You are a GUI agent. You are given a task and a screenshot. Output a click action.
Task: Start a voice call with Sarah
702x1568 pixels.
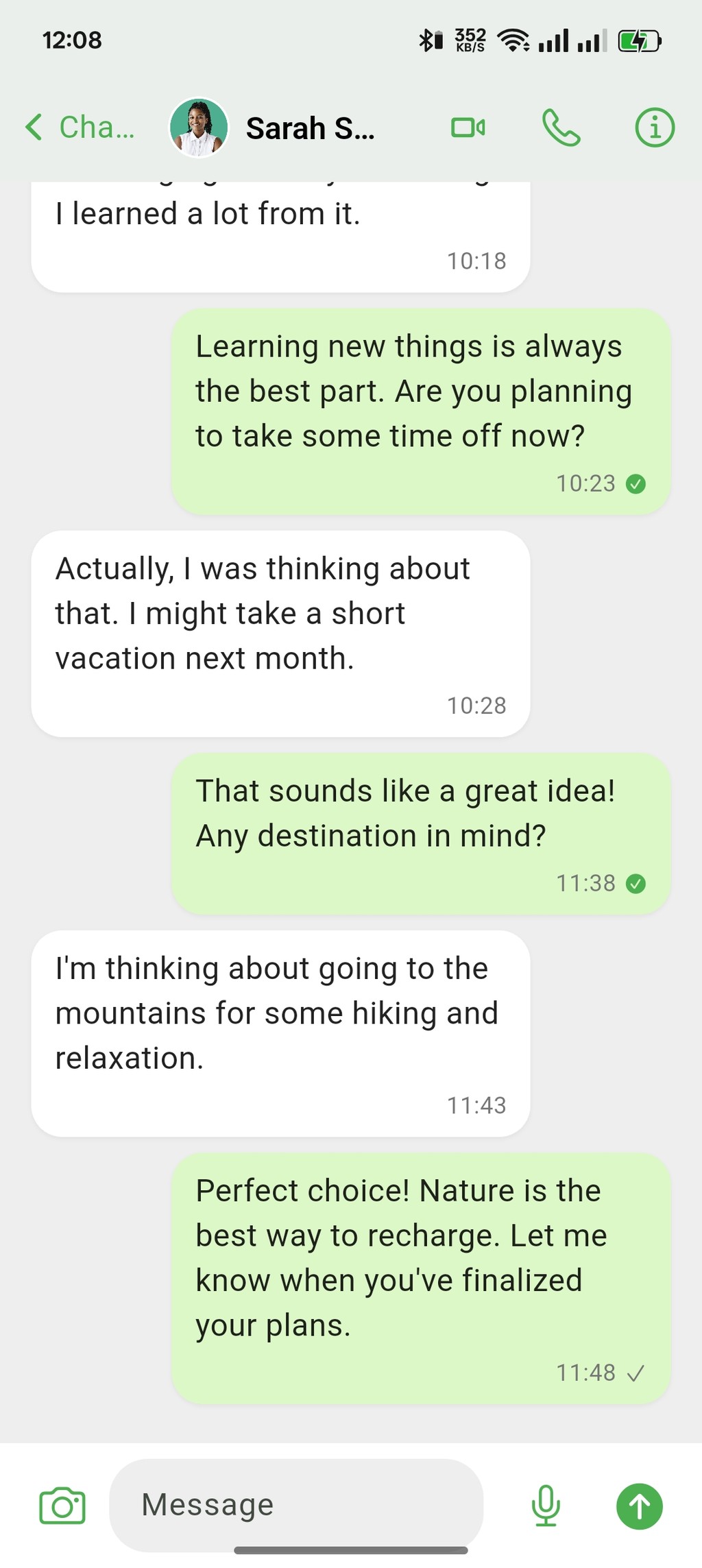coord(561,128)
